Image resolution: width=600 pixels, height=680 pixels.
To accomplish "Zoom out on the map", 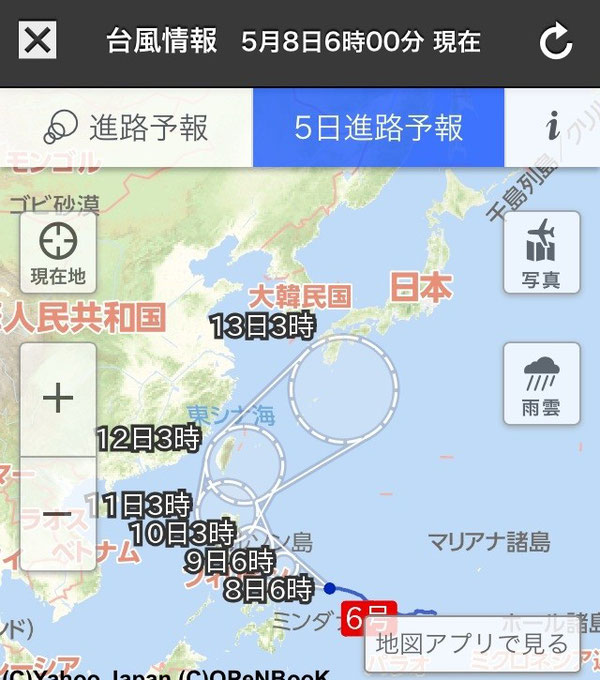I will pos(58,514).
